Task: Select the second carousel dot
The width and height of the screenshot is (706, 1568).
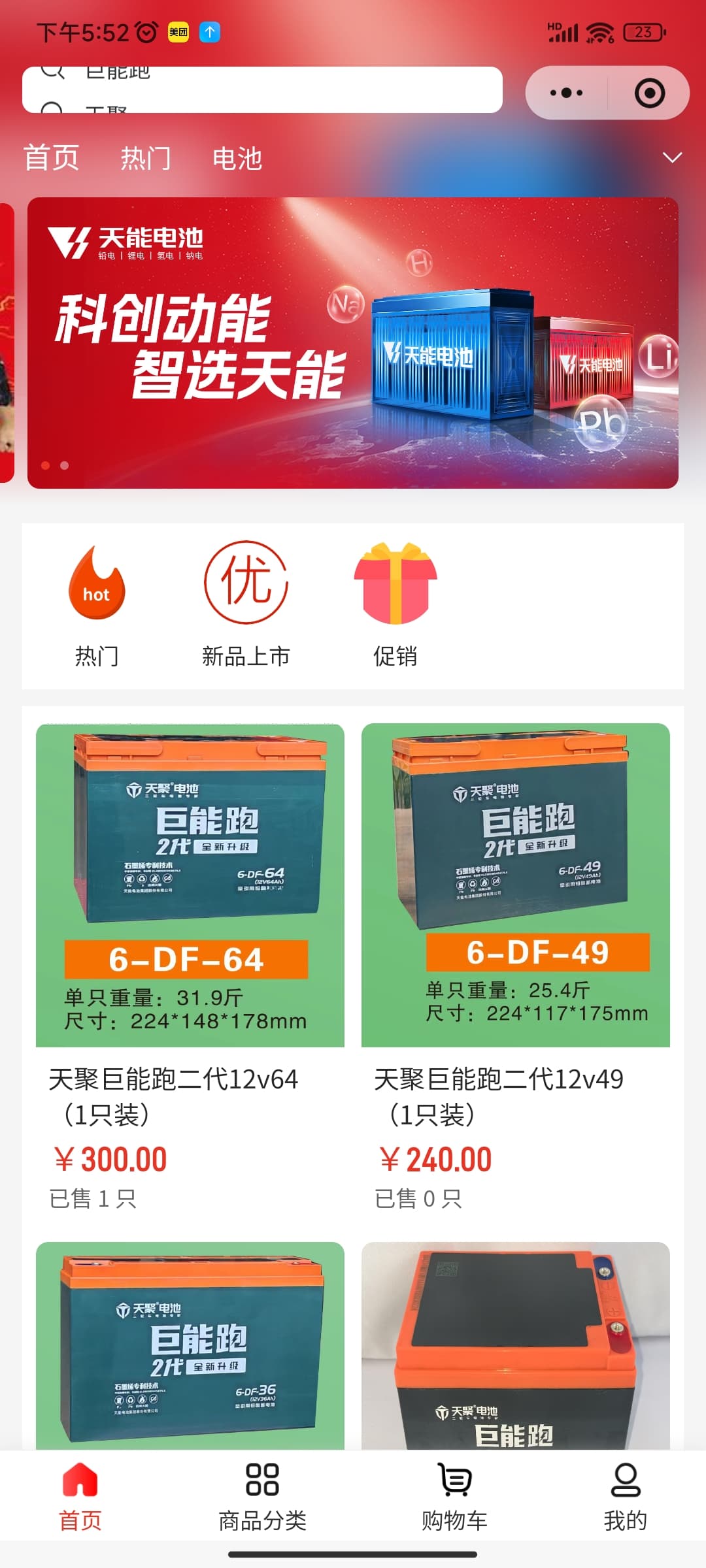Action: 63,466
